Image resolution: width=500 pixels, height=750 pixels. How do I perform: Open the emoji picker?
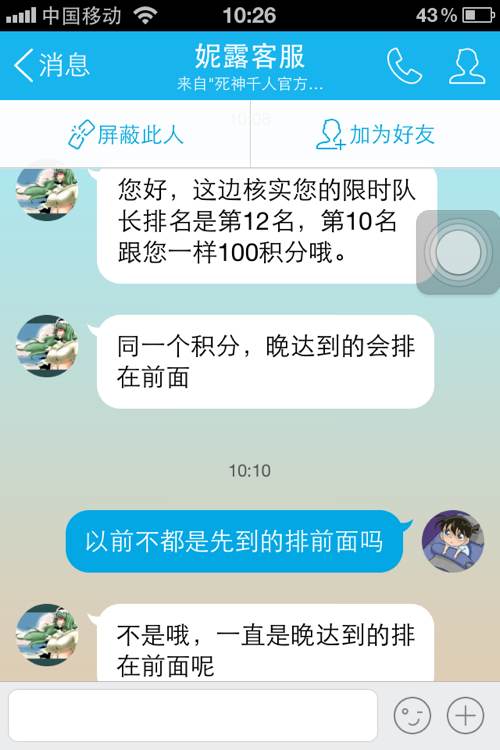[x=412, y=716]
